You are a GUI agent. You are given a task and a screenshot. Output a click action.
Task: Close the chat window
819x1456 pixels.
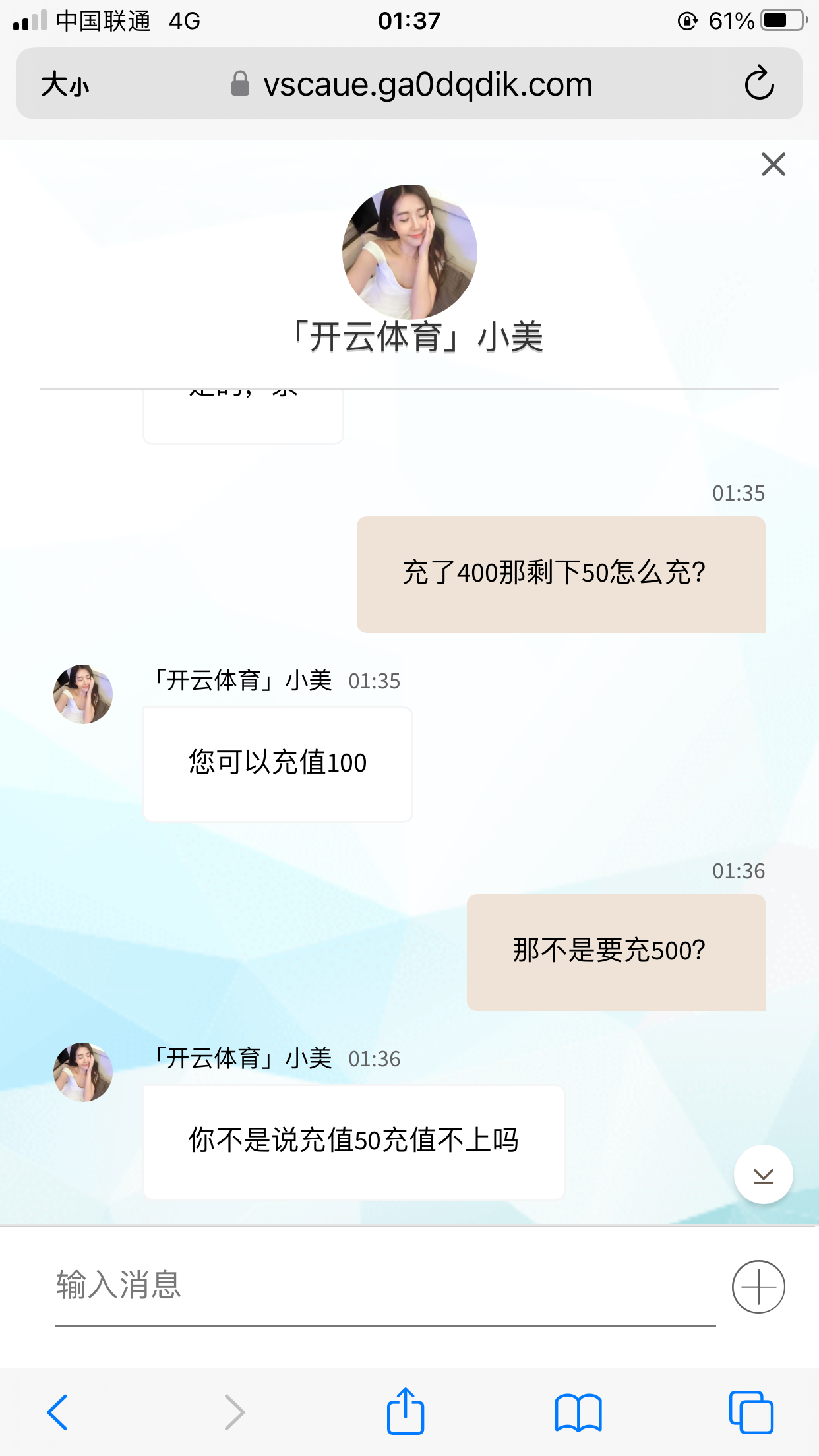click(x=773, y=164)
